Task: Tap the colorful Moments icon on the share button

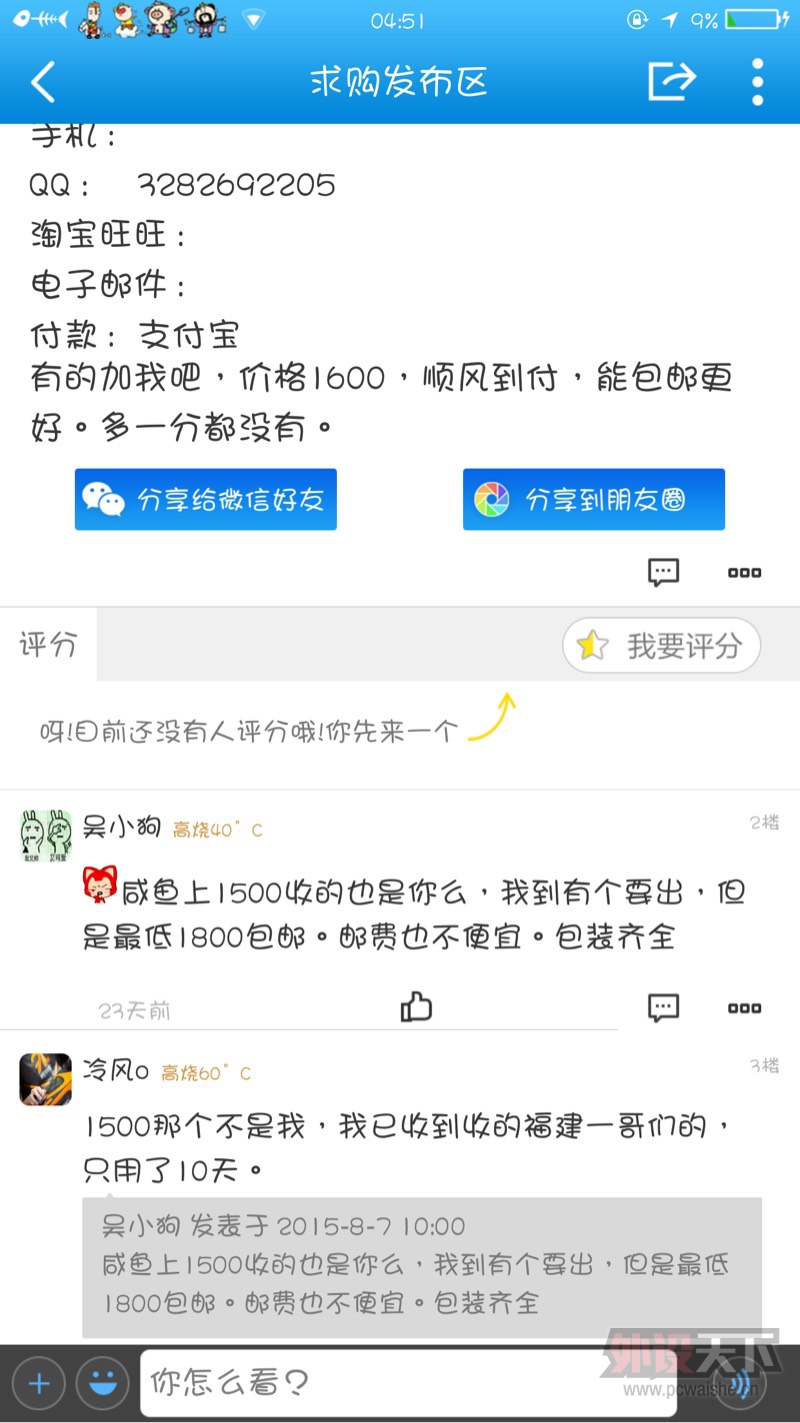Action: point(491,499)
